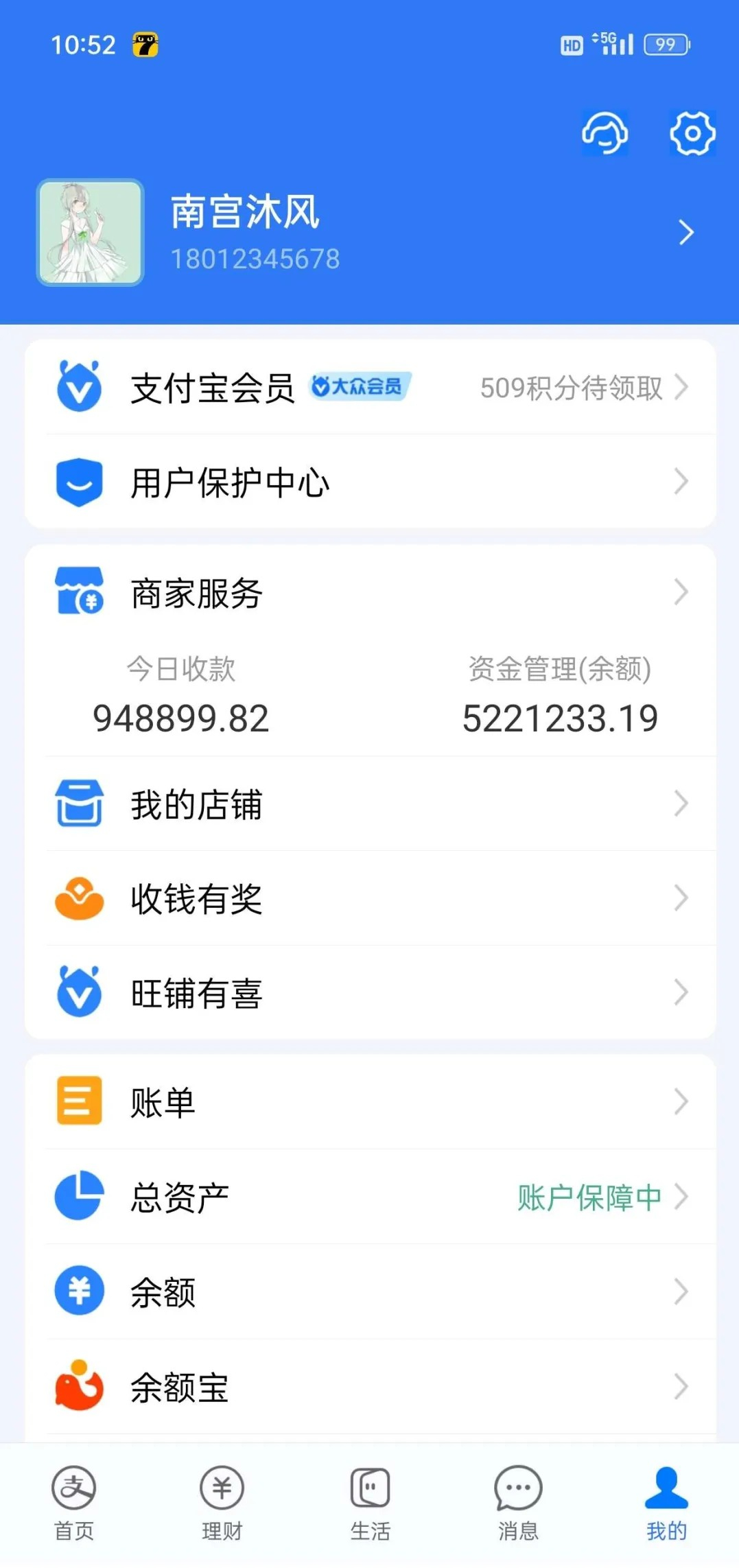739x1568 pixels.
Task: Open settings gear icon
Action: coord(692,133)
